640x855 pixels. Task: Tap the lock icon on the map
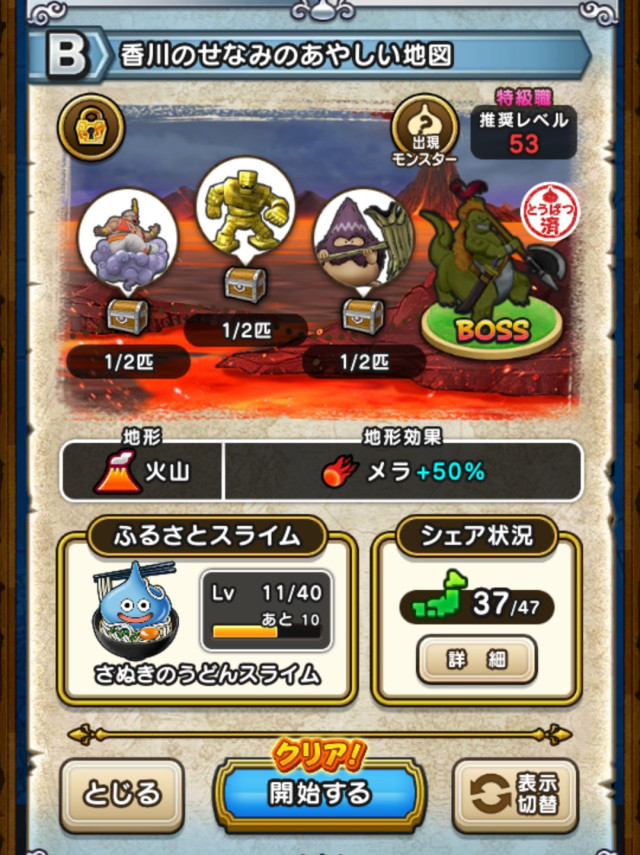click(91, 127)
